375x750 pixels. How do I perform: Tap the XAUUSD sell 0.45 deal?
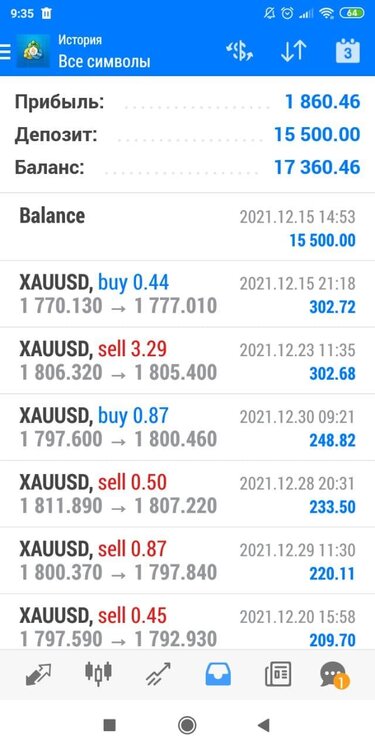pos(188,621)
